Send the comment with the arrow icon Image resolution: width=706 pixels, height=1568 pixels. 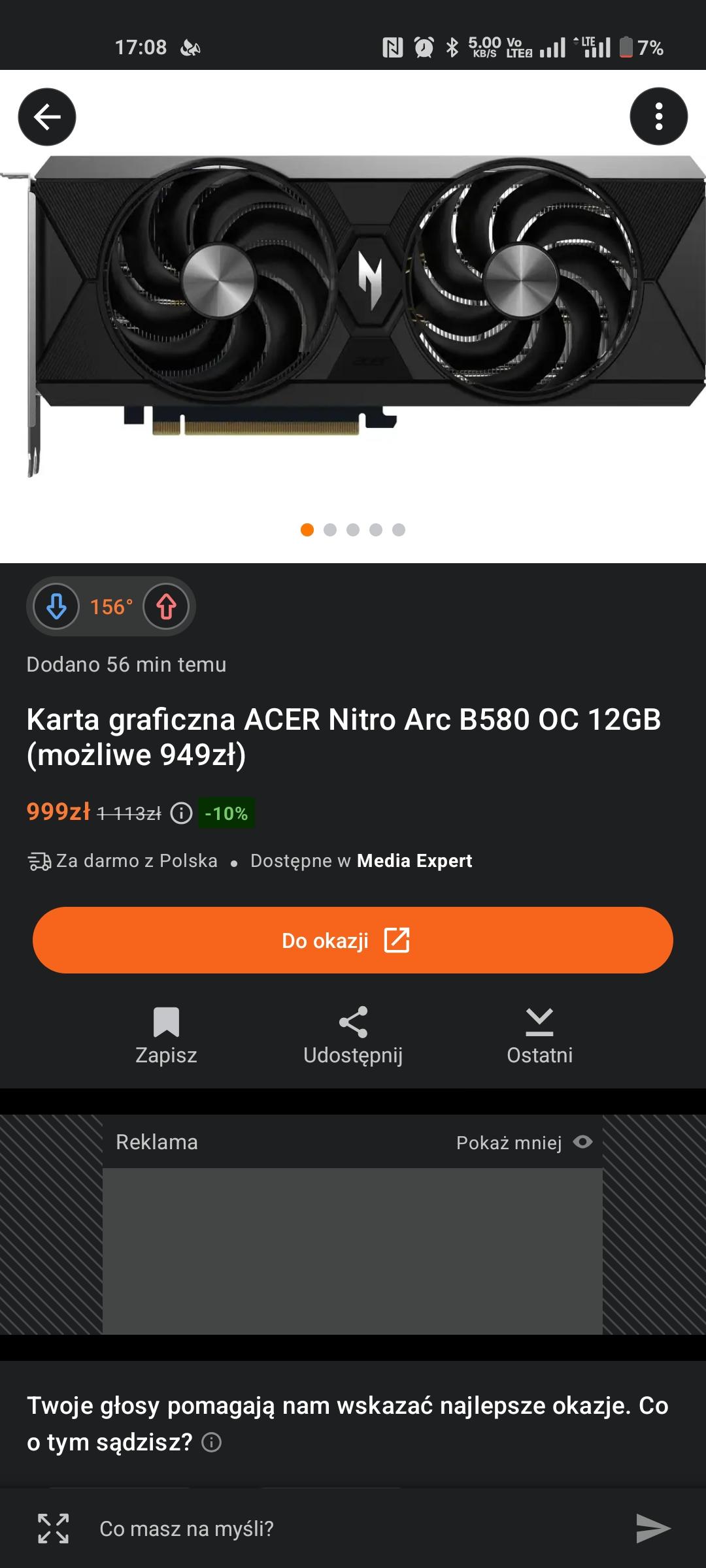pos(652,1528)
